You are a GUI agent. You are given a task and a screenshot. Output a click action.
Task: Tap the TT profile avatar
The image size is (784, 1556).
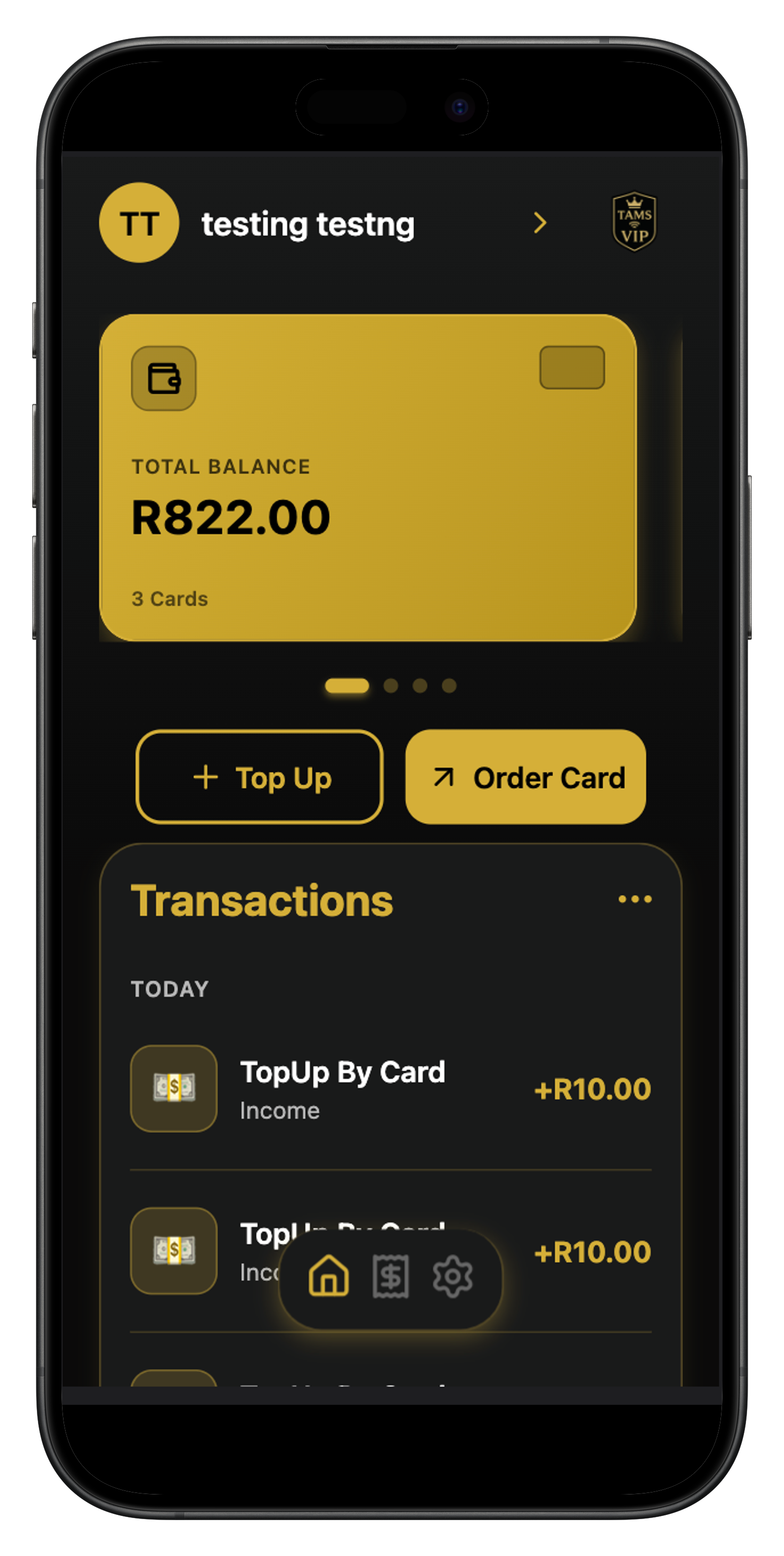[x=139, y=223]
